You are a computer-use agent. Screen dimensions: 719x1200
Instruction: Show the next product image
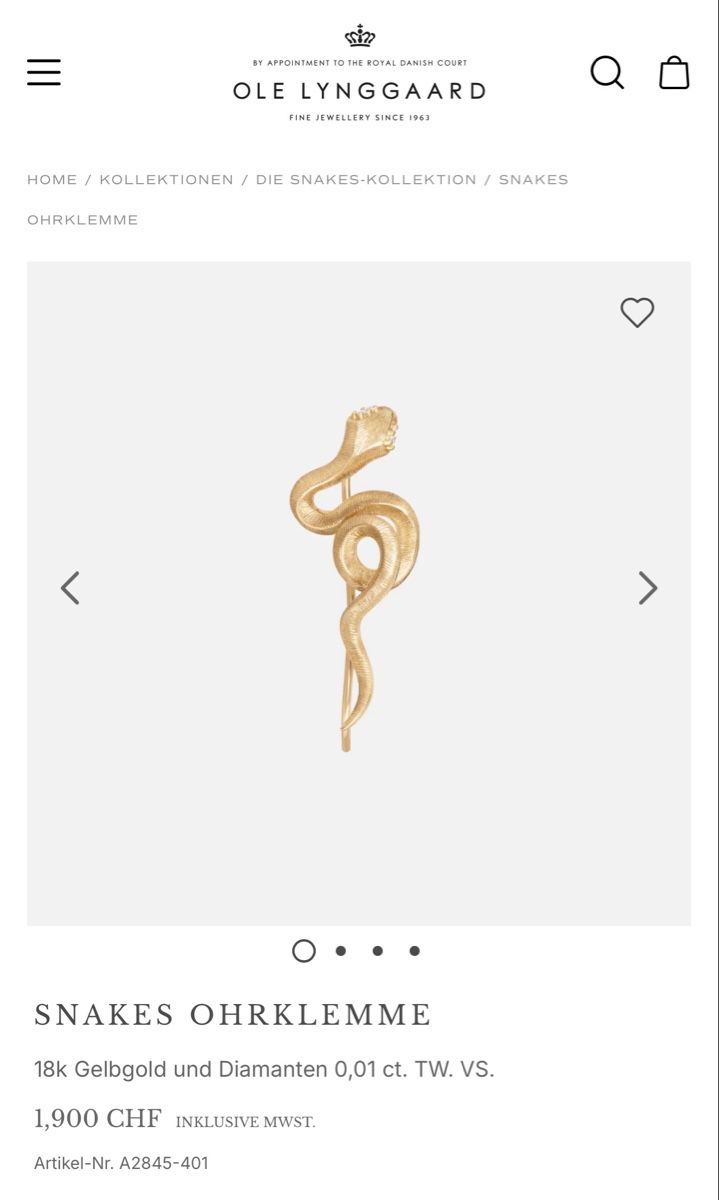tap(648, 588)
